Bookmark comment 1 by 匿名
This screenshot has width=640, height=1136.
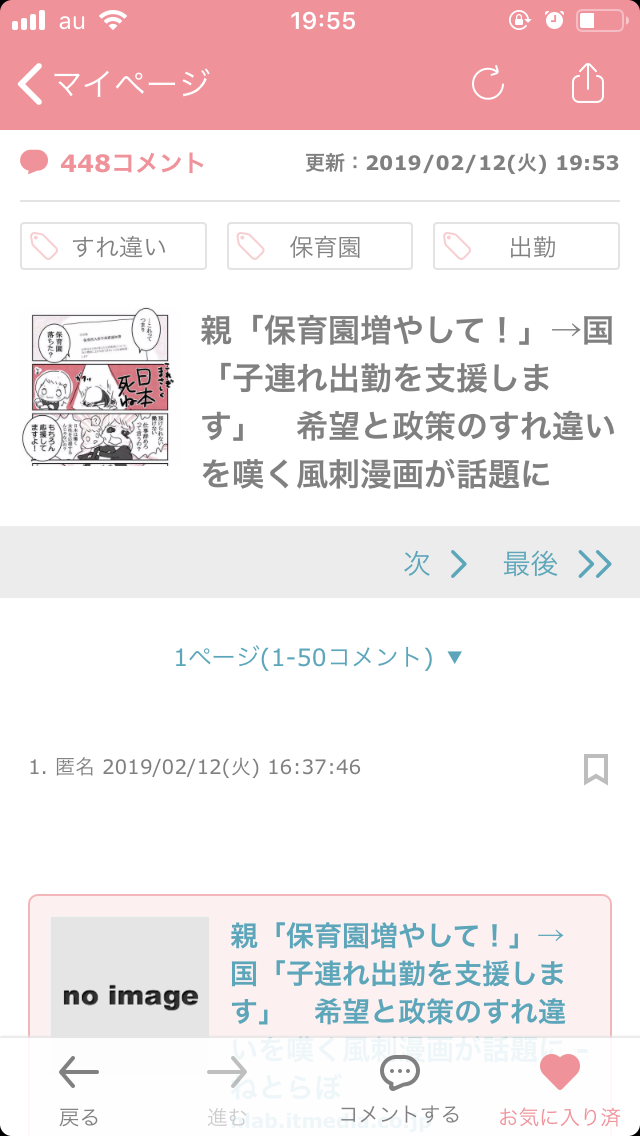pos(596,769)
